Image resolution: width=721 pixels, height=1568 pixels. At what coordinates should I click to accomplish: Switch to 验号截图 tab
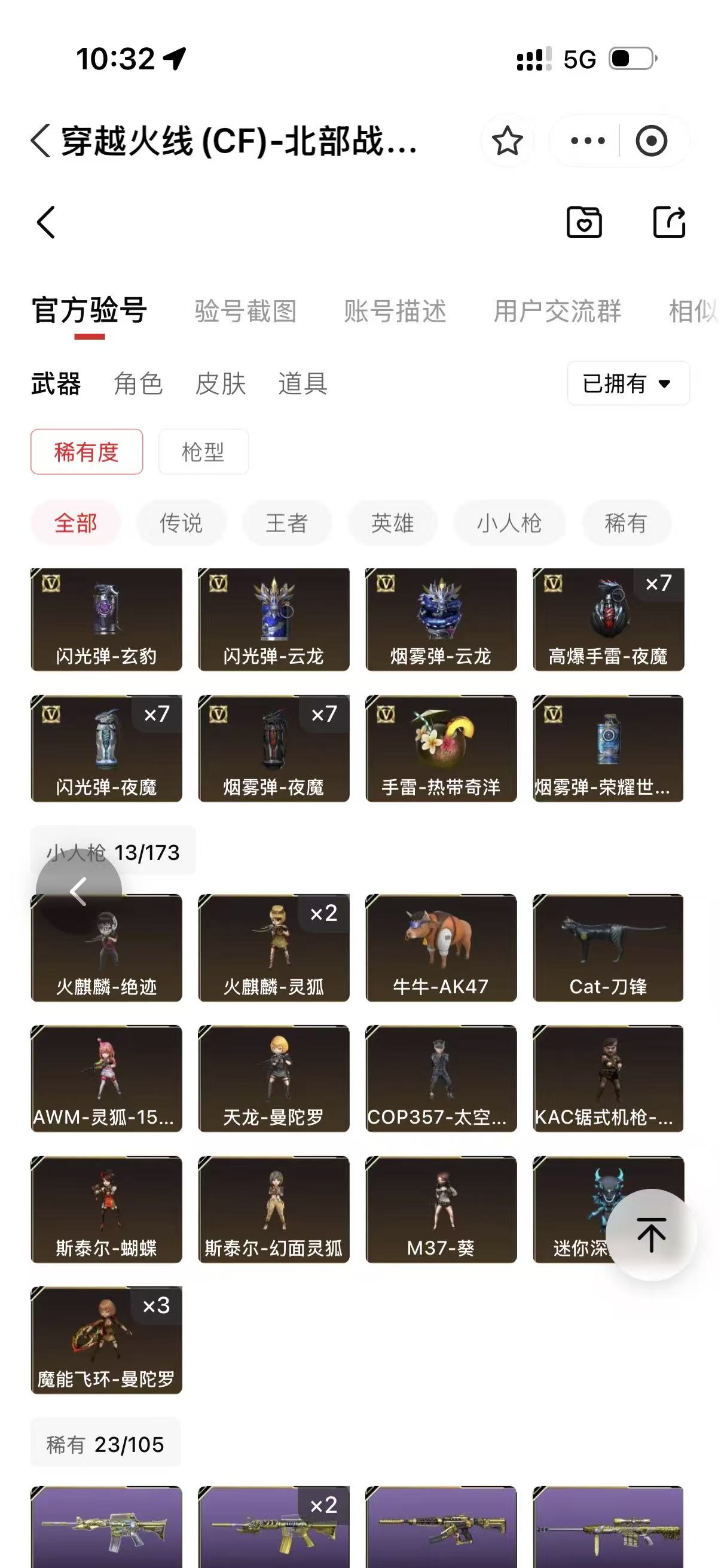tap(246, 311)
